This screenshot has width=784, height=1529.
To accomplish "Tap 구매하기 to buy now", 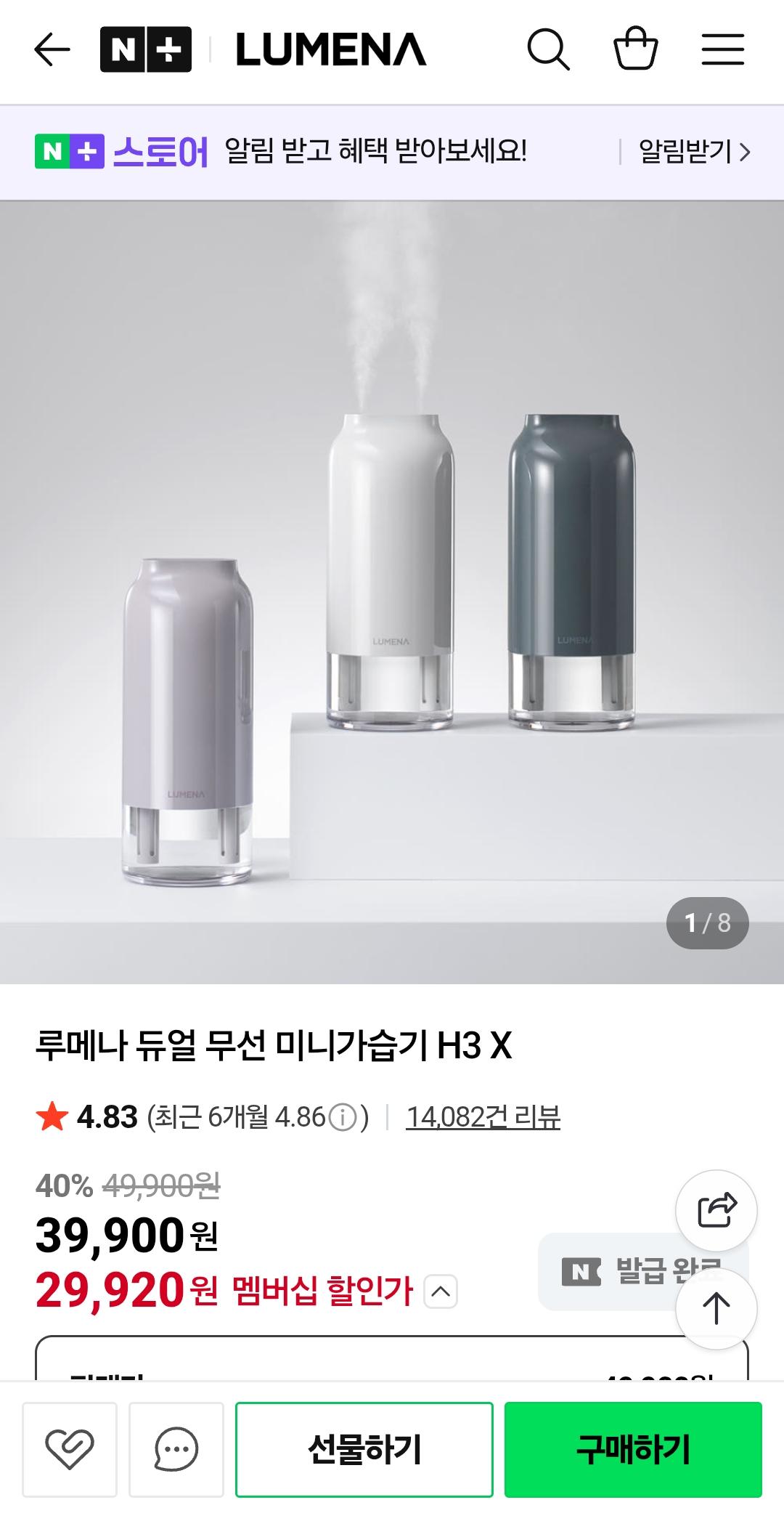I will point(633,1450).
